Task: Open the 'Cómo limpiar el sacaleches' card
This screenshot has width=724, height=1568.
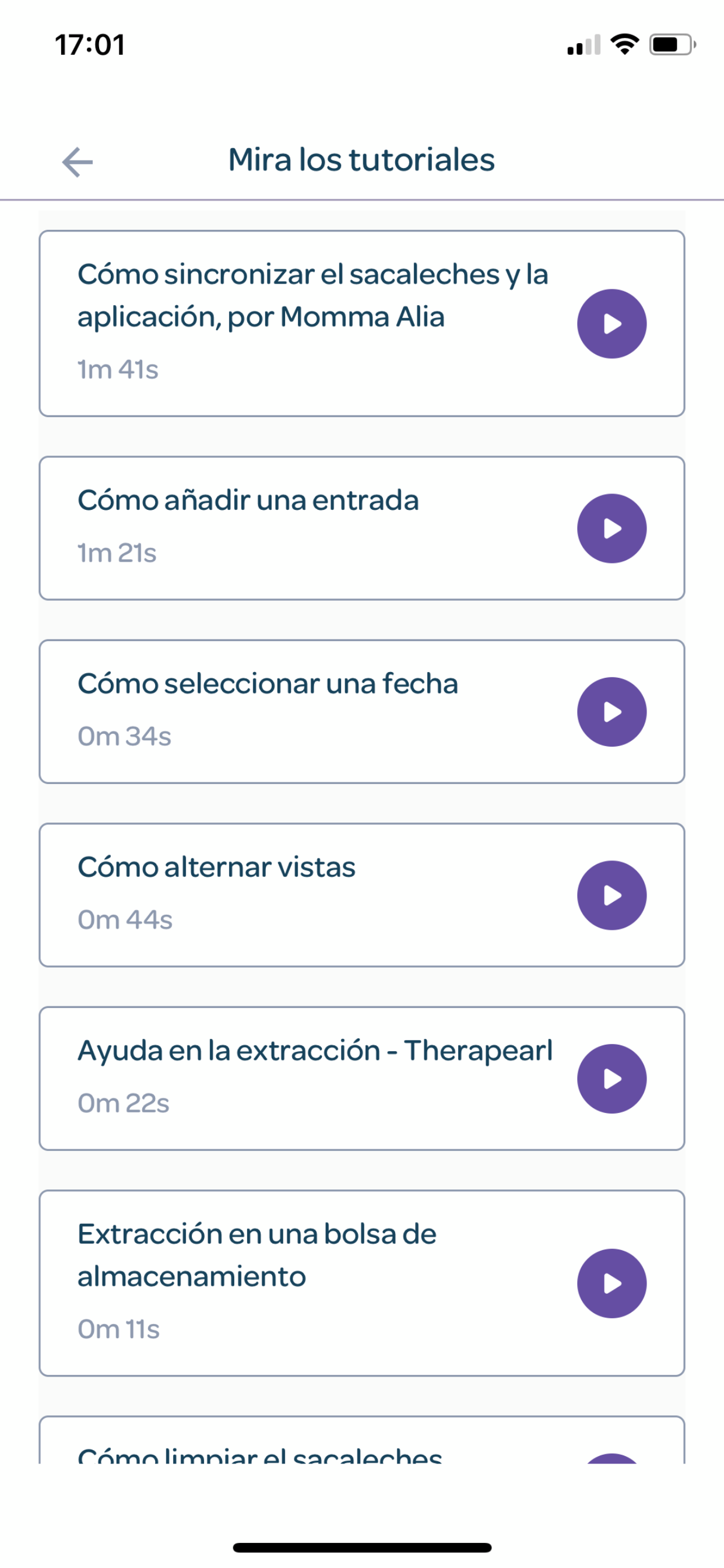Action: (362, 1440)
